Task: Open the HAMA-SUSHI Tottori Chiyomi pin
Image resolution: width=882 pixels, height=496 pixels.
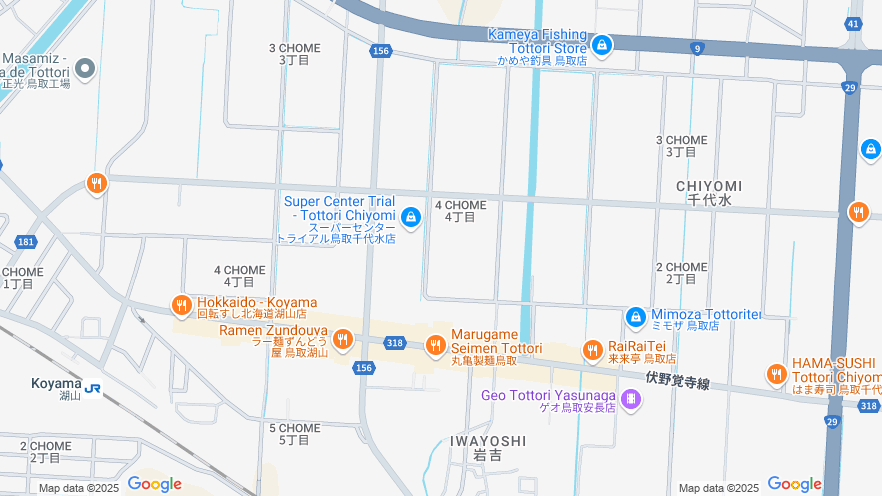Action: click(776, 374)
